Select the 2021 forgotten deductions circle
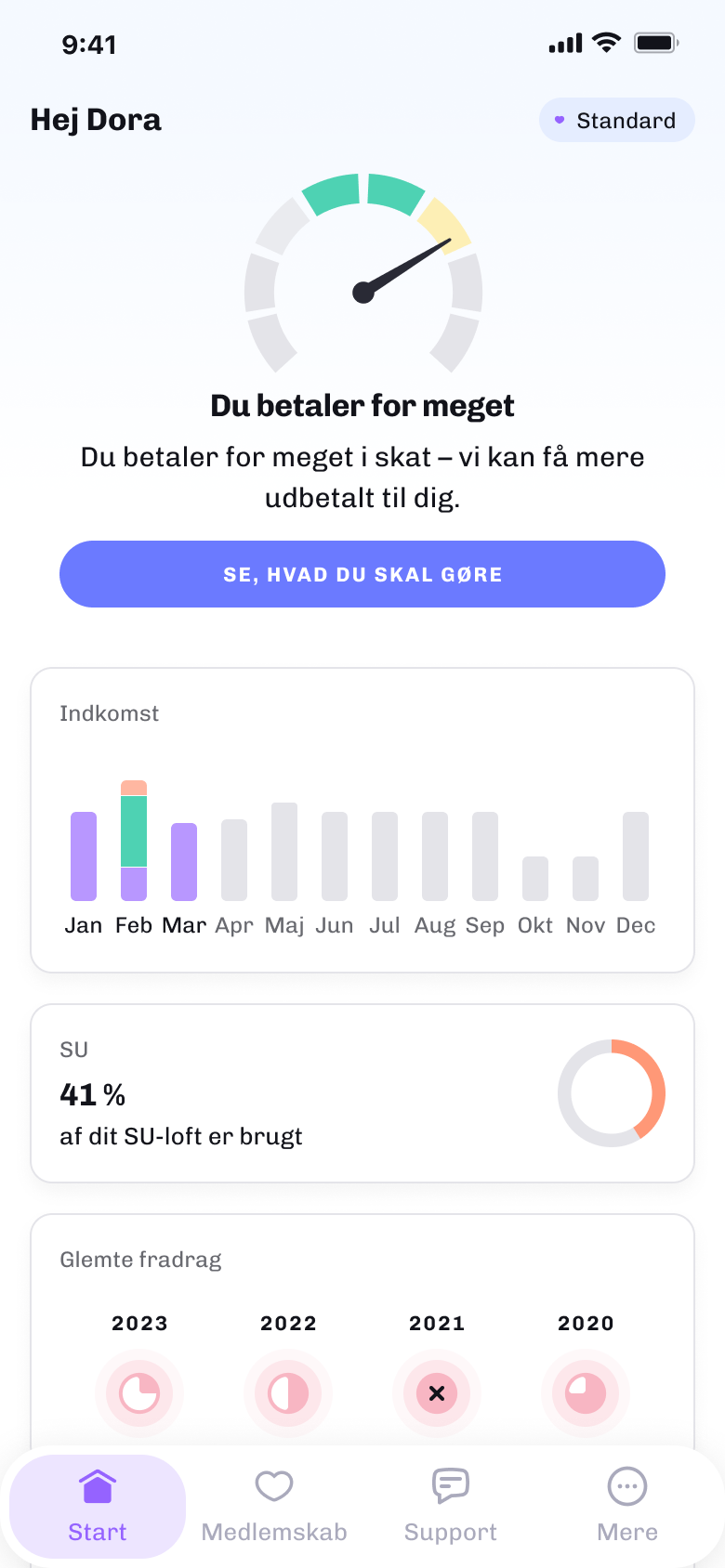The height and width of the screenshot is (1568, 725). click(437, 1392)
